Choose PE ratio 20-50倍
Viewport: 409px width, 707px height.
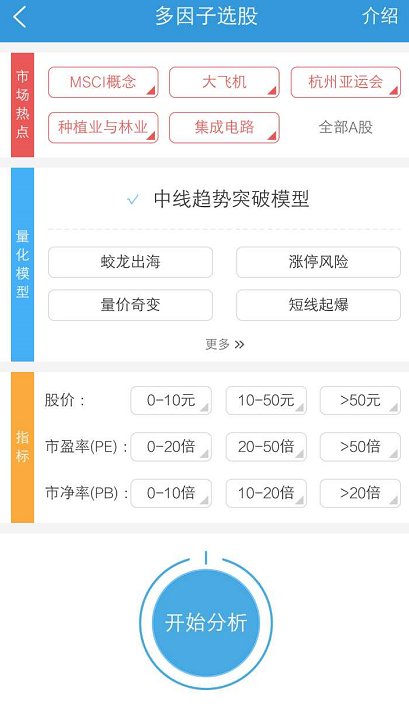pyautogui.click(x=266, y=447)
